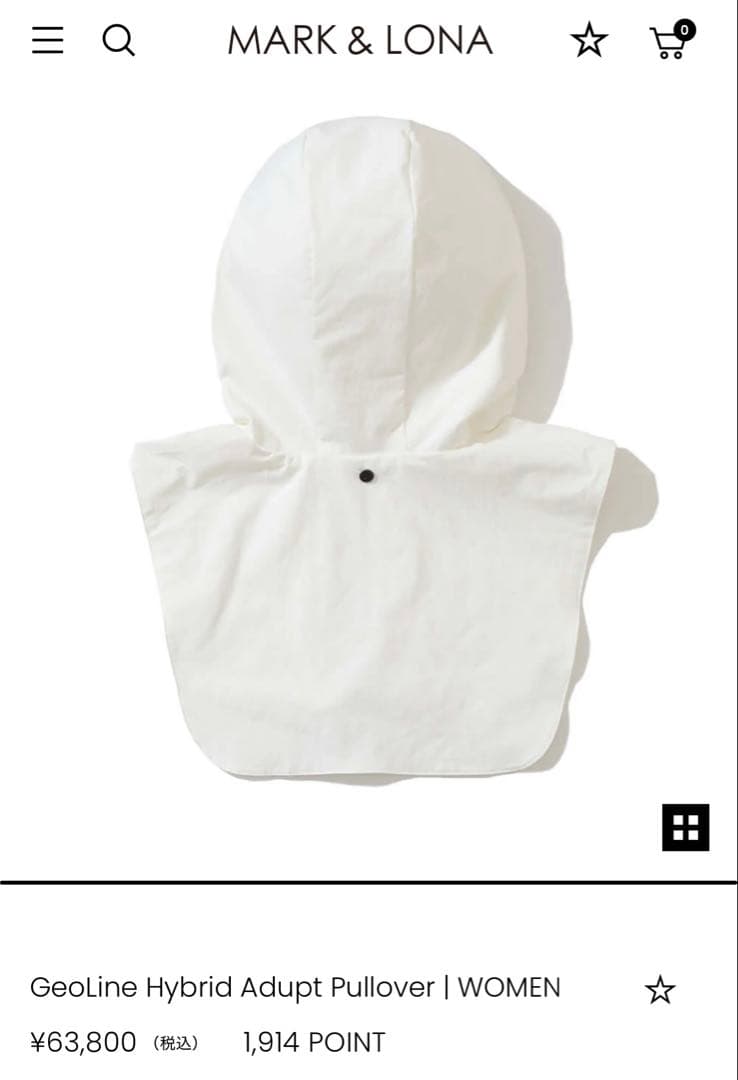Open the hamburger menu

pyautogui.click(x=47, y=40)
